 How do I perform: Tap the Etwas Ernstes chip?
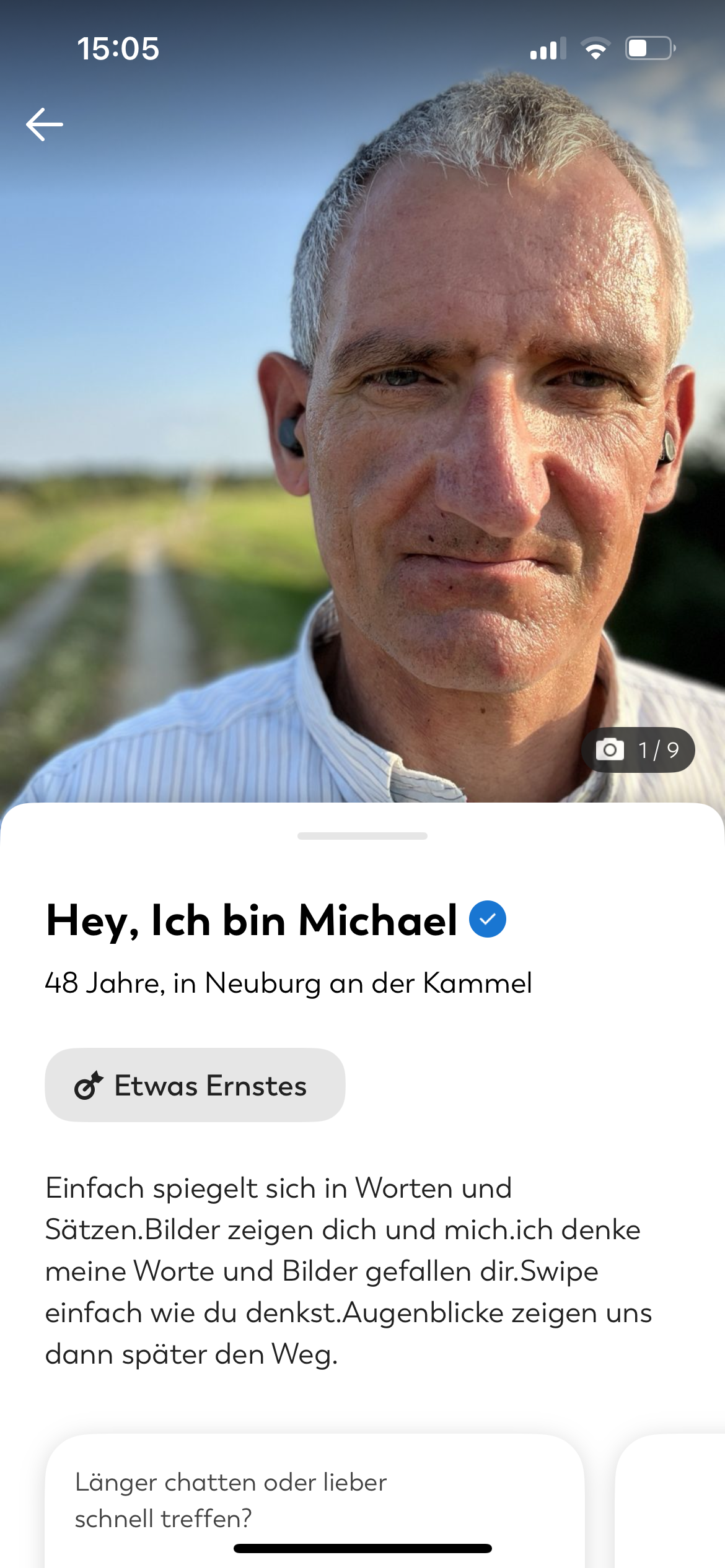tap(195, 1085)
